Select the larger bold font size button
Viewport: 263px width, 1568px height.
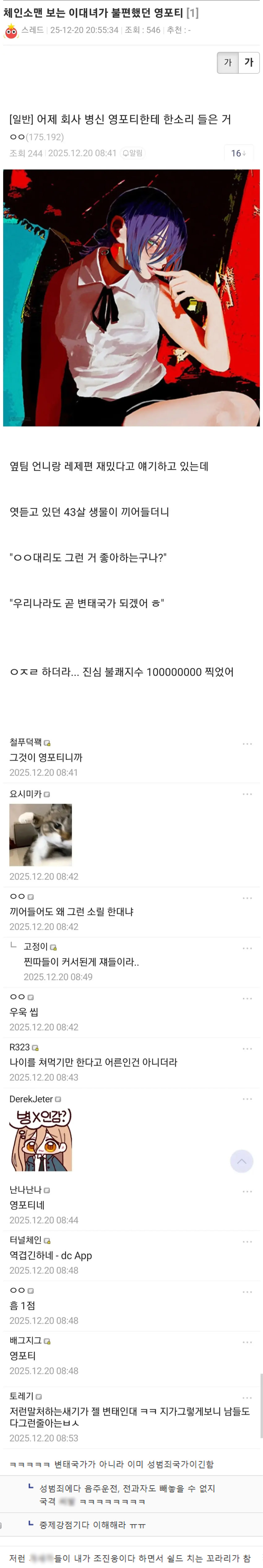point(248,63)
